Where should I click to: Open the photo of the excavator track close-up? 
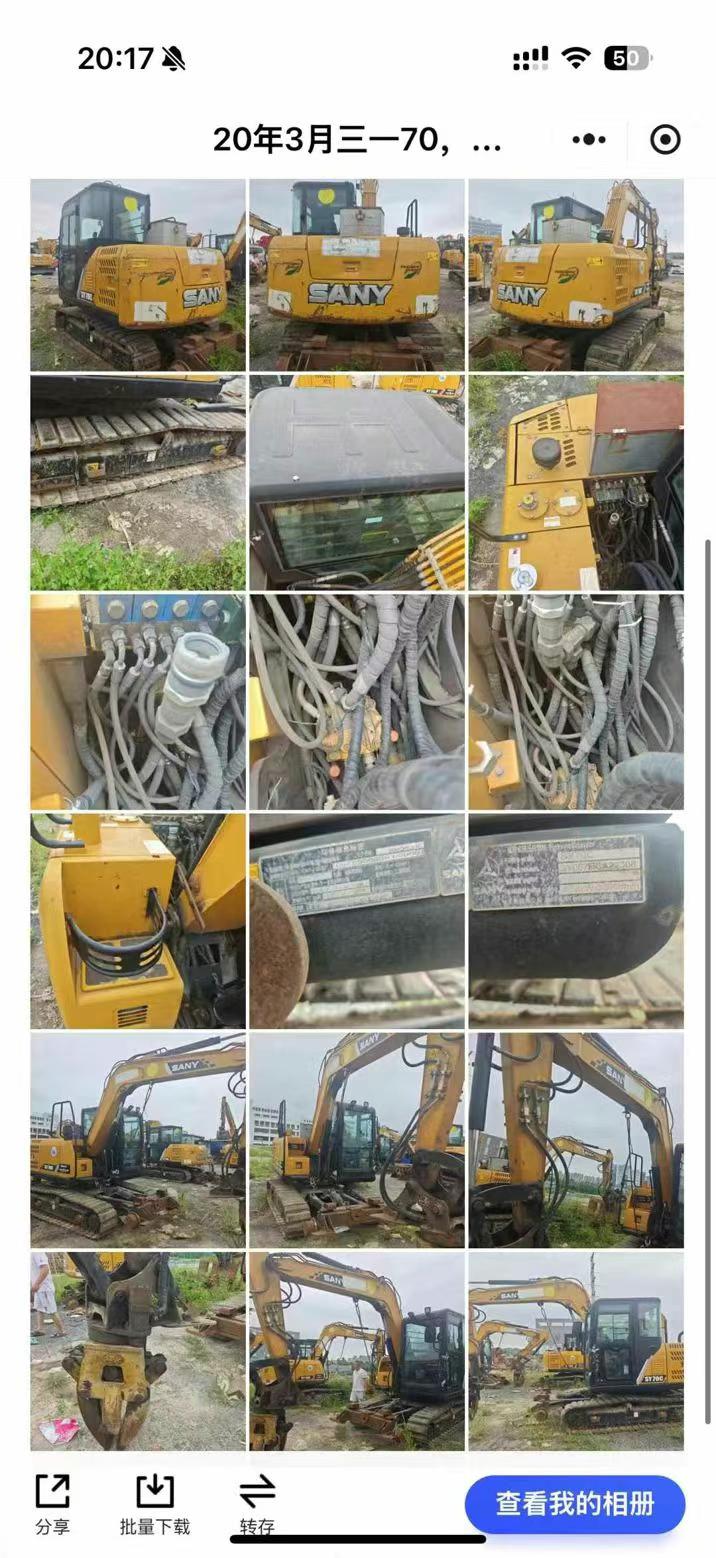click(x=137, y=482)
